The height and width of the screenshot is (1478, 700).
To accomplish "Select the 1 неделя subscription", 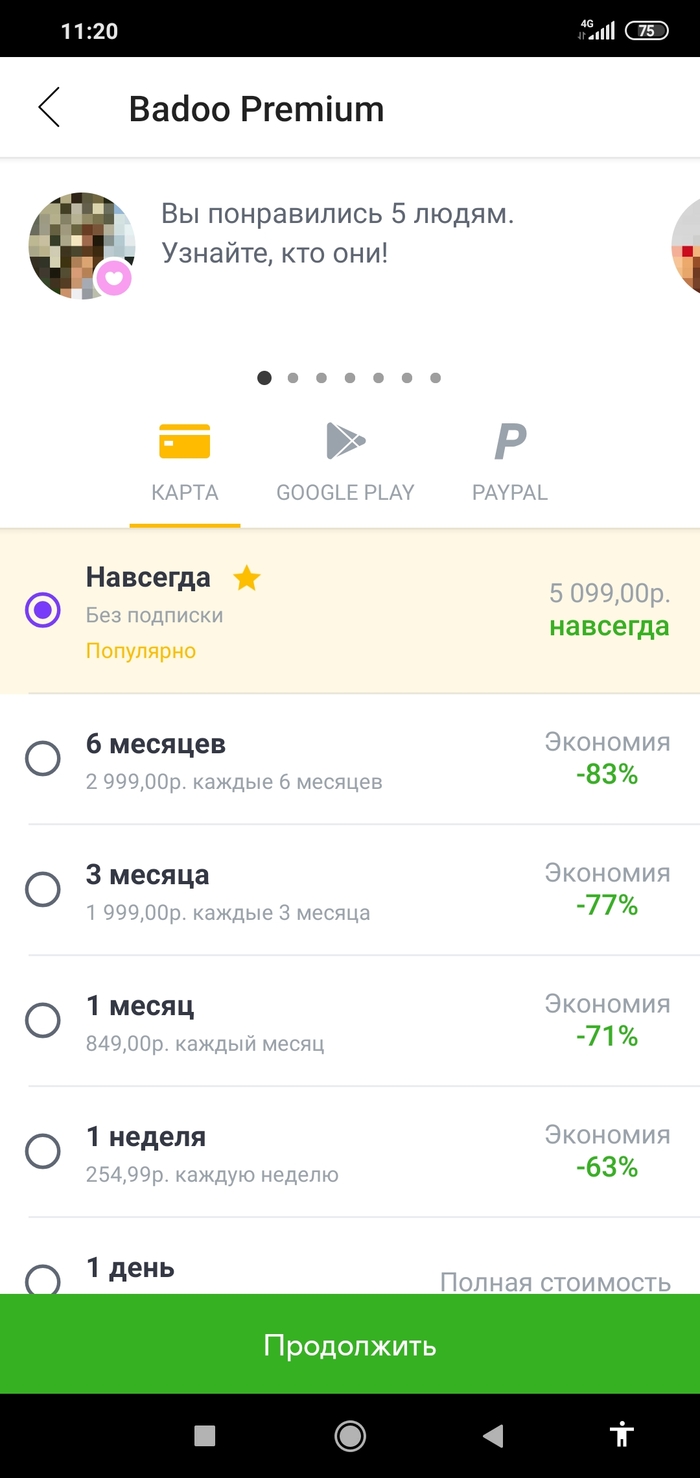I will pyautogui.click(x=43, y=1151).
